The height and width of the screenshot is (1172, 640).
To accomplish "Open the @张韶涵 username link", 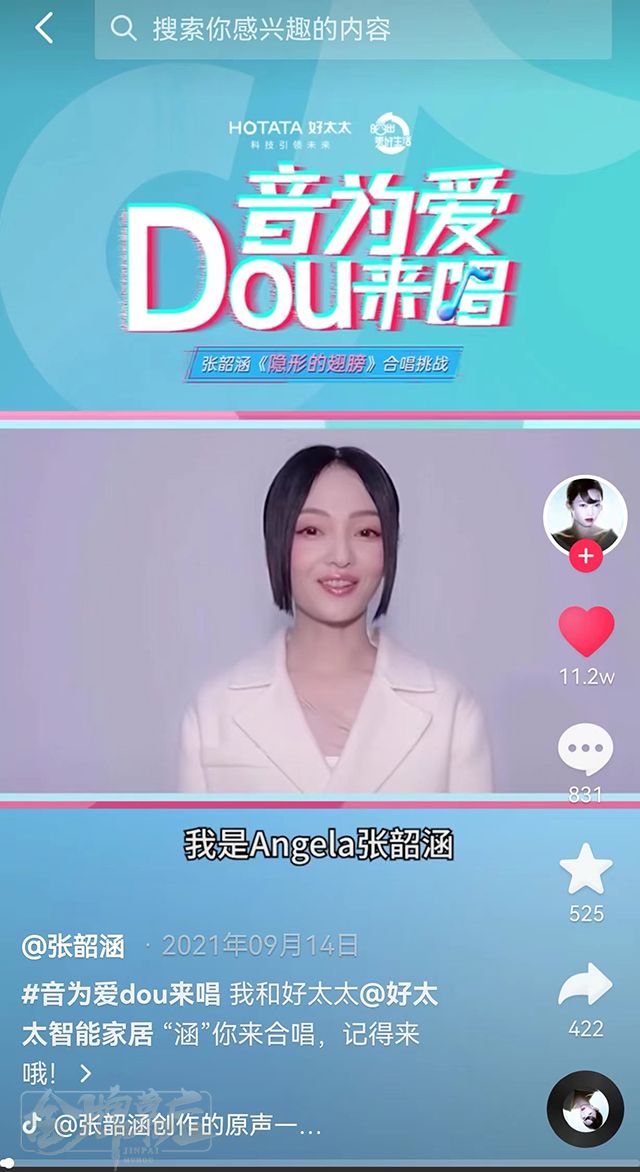I will coord(74,945).
